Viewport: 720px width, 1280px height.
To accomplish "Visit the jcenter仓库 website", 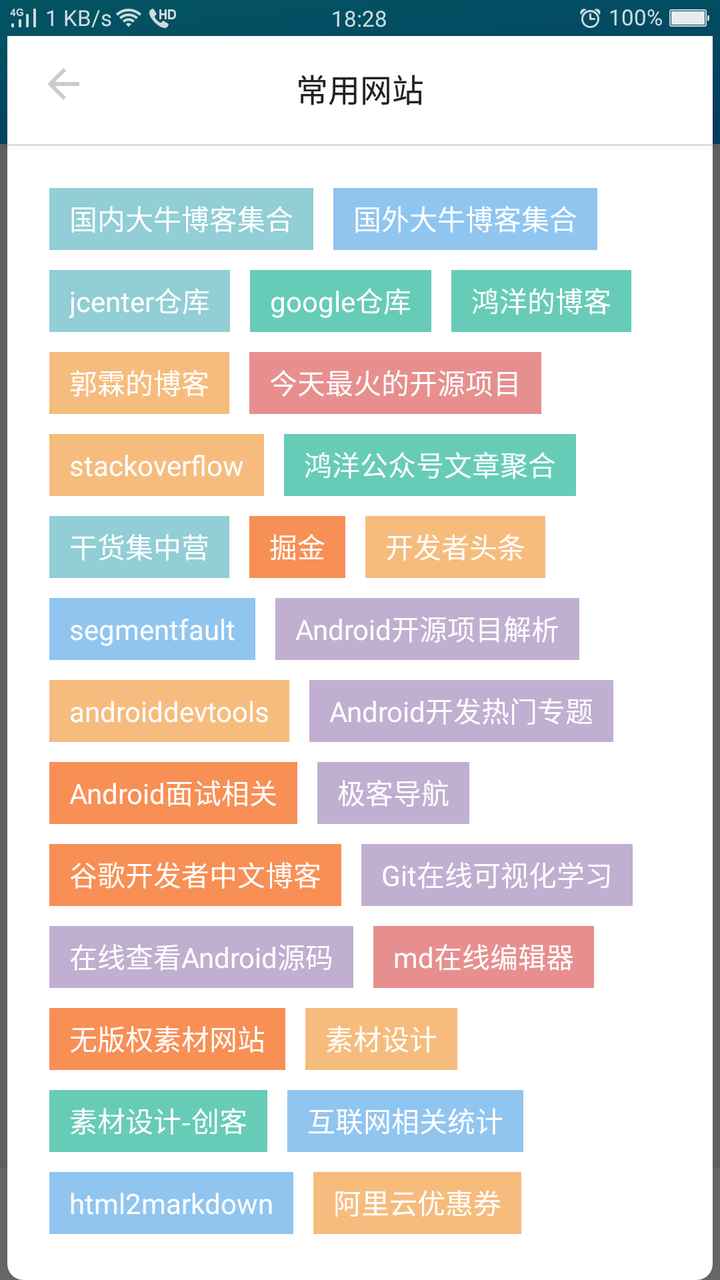I will pos(139,301).
